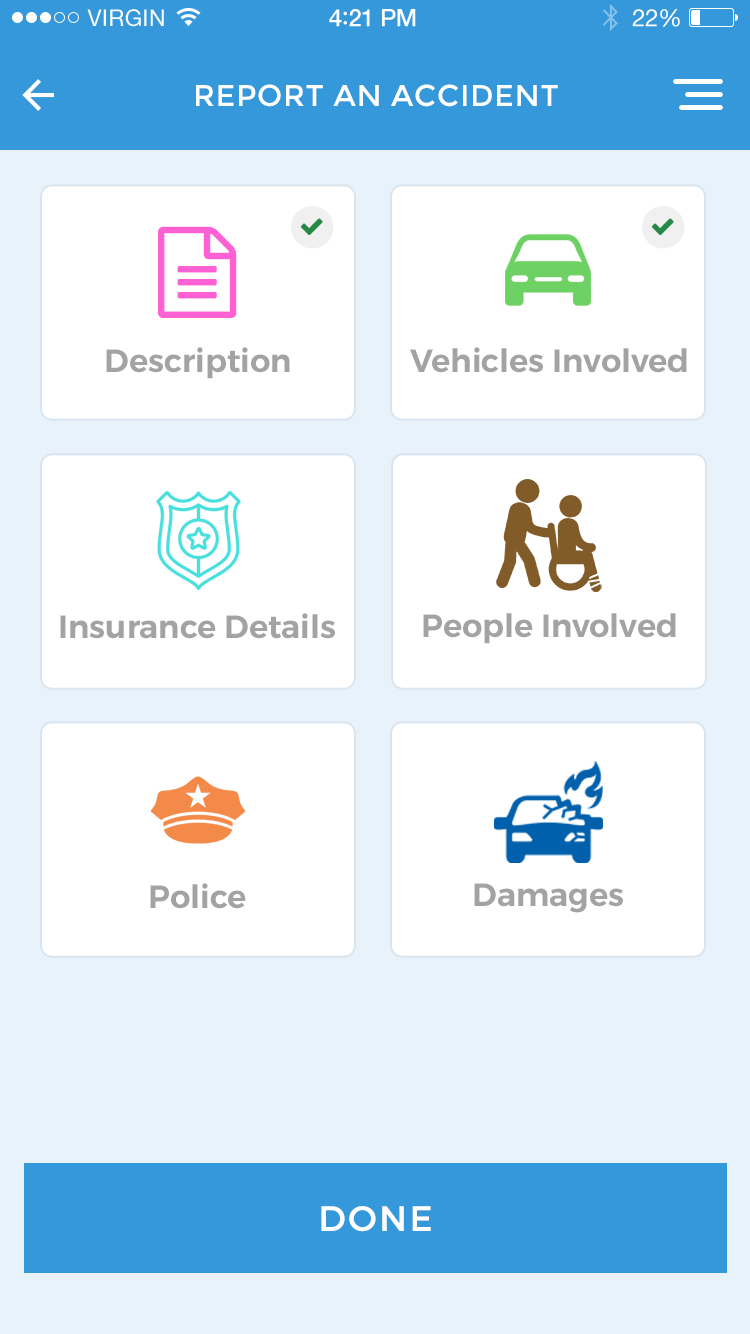Open the Police section
750x1334 pixels.
[198, 840]
